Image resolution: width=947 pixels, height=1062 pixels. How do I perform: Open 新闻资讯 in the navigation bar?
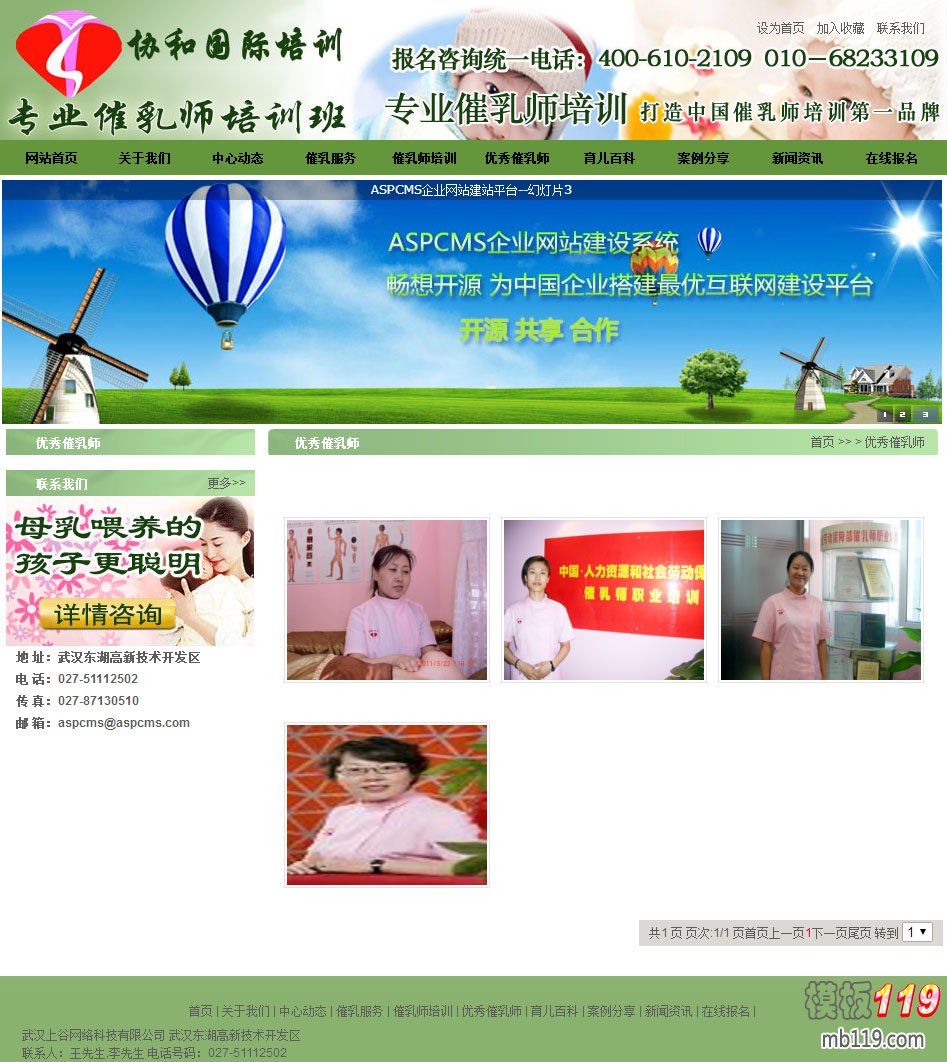click(797, 158)
